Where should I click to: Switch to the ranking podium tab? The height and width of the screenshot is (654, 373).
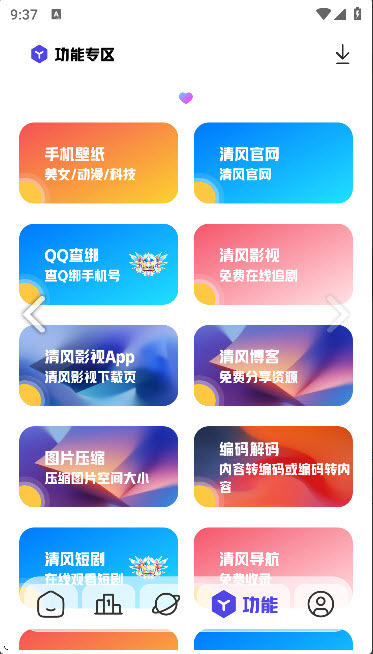click(108, 604)
